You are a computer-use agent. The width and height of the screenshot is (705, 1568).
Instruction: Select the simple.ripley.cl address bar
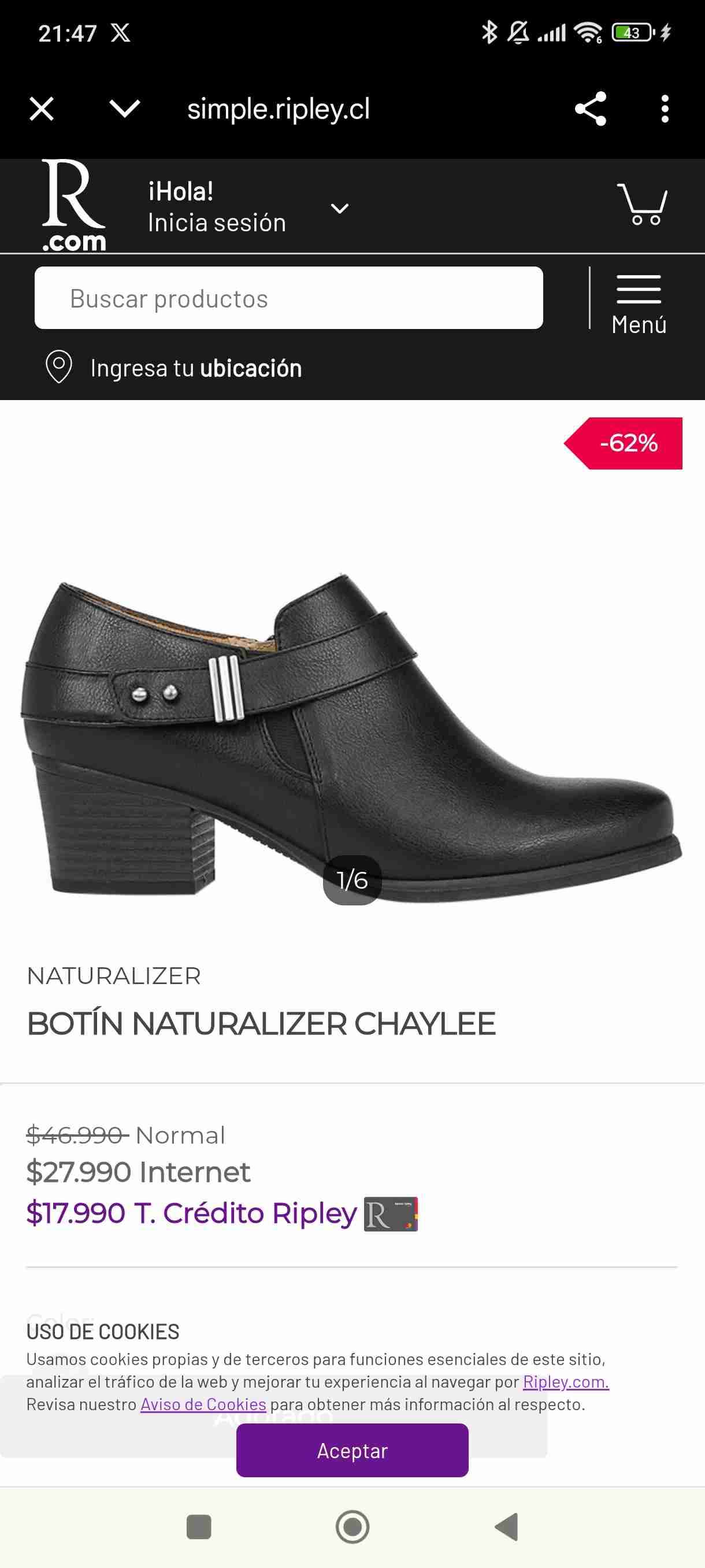click(x=277, y=110)
